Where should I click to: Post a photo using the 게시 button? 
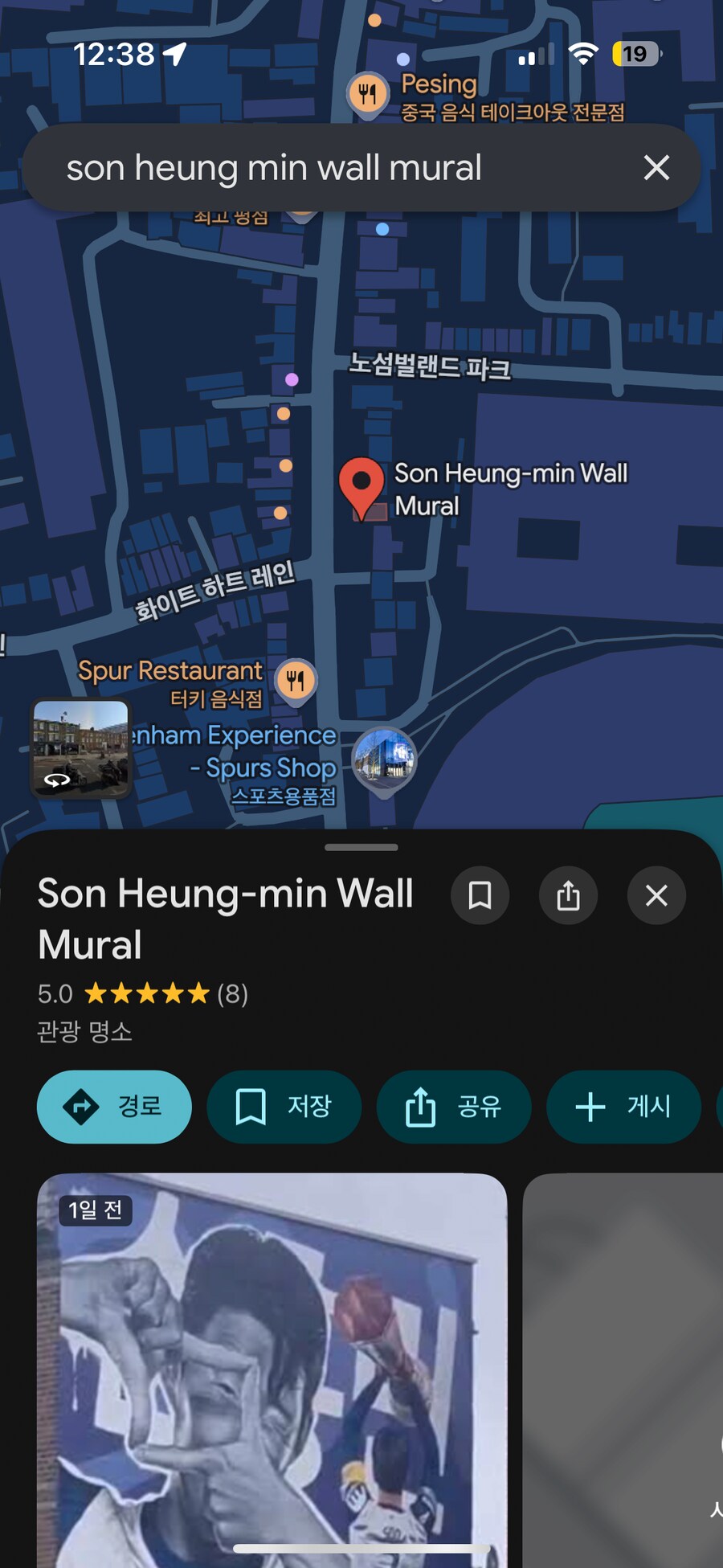623,1107
